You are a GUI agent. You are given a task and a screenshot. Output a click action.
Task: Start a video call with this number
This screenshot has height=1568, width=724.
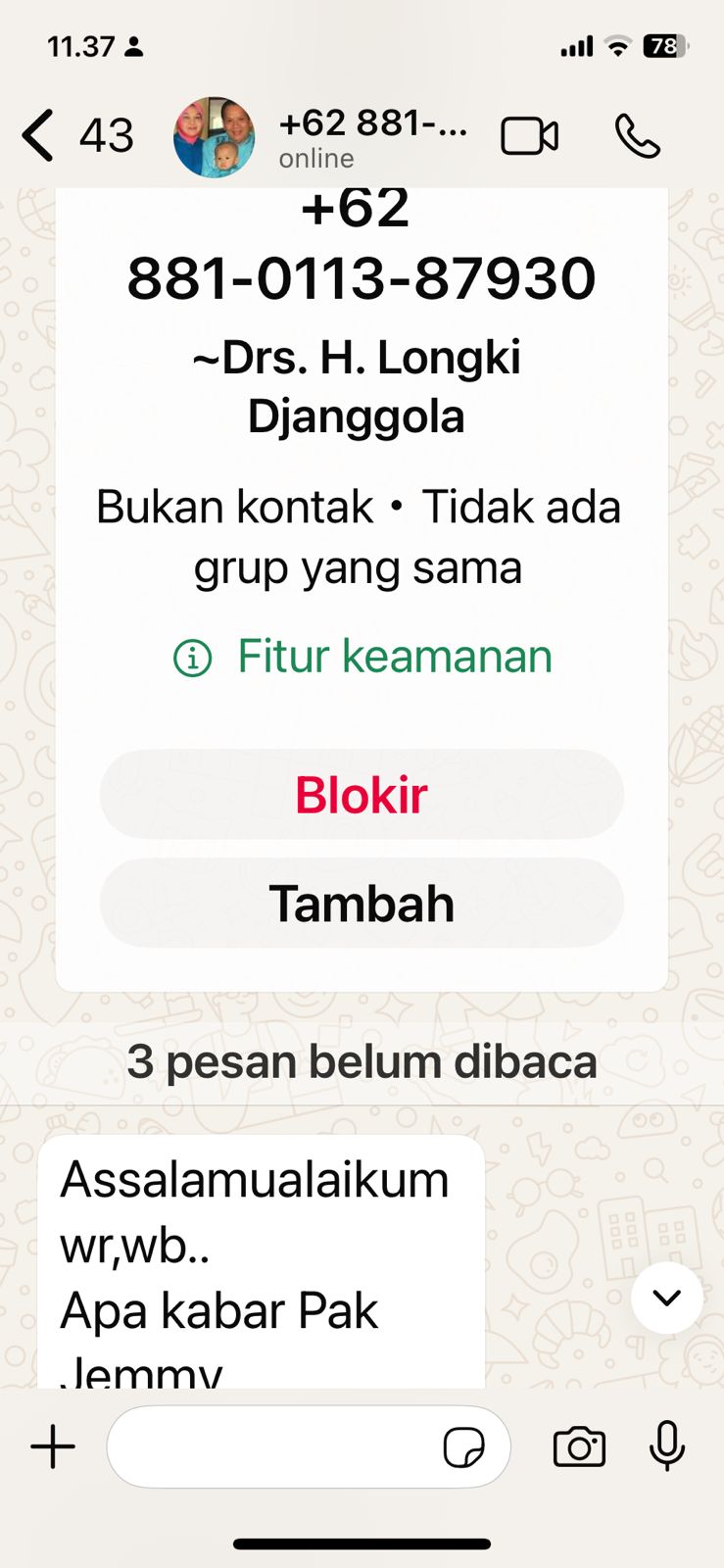point(529,136)
